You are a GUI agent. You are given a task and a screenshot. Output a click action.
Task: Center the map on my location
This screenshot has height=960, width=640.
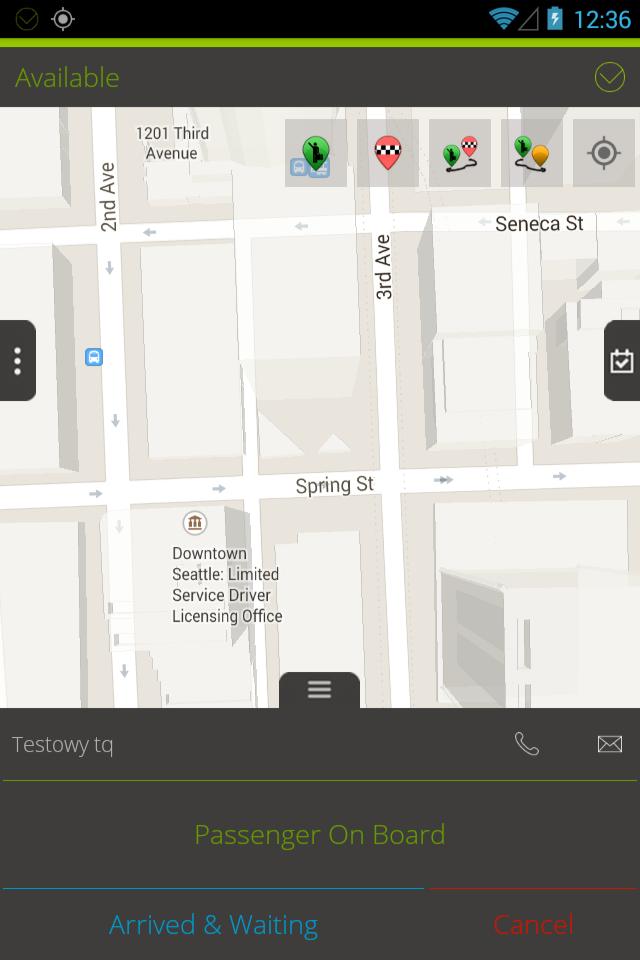click(604, 153)
